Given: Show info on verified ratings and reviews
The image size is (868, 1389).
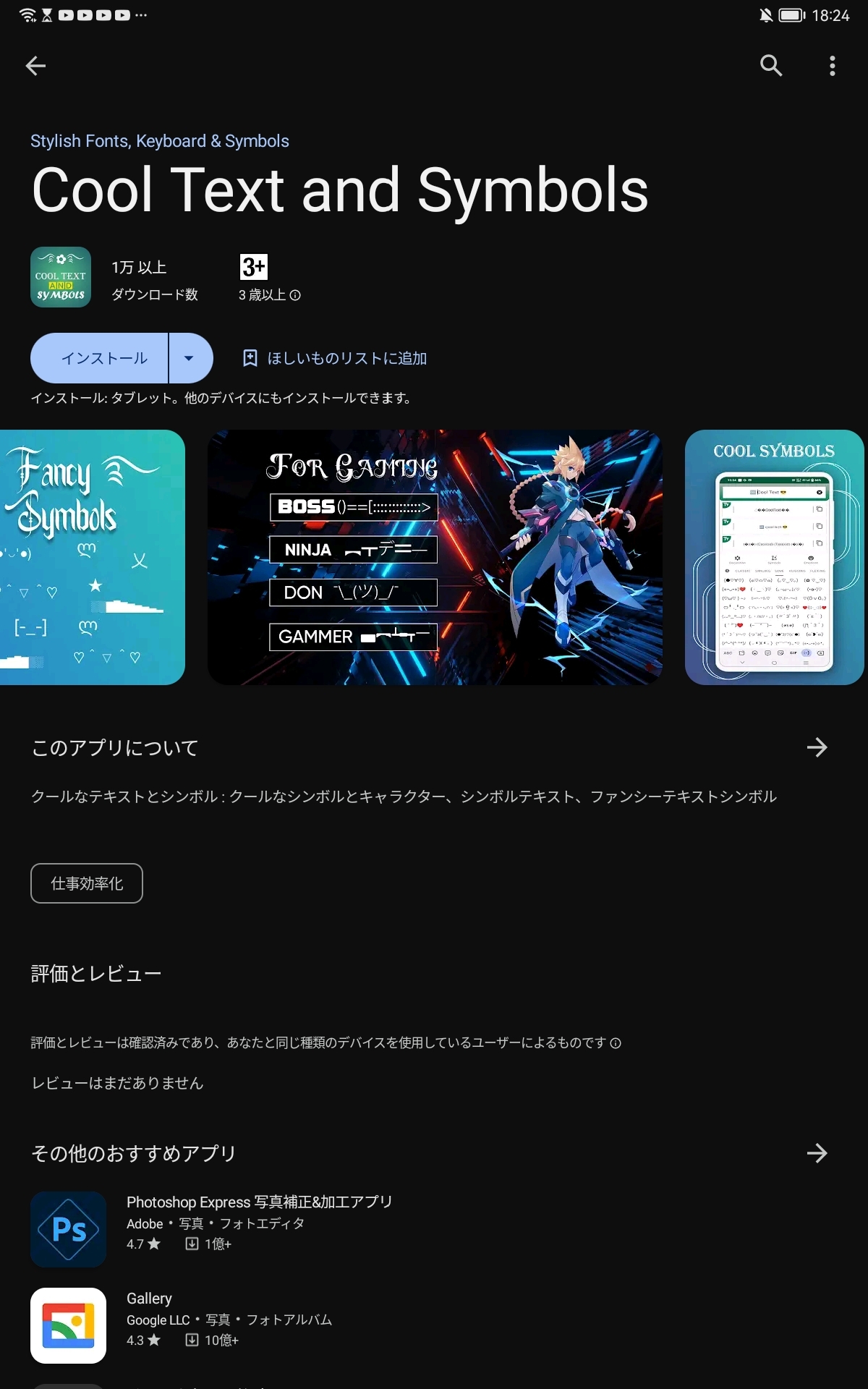Looking at the screenshot, I should 616,1043.
